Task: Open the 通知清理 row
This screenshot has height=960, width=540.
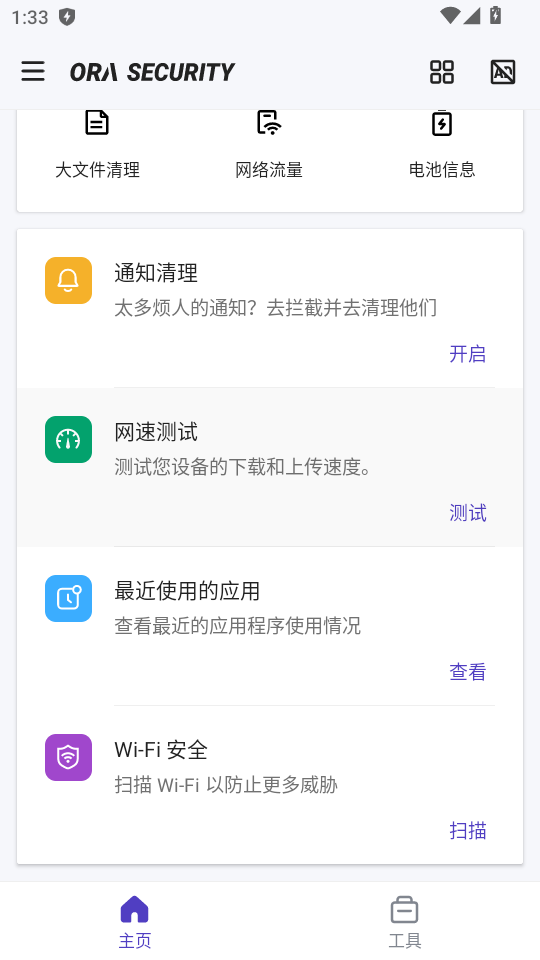Action: (270, 309)
